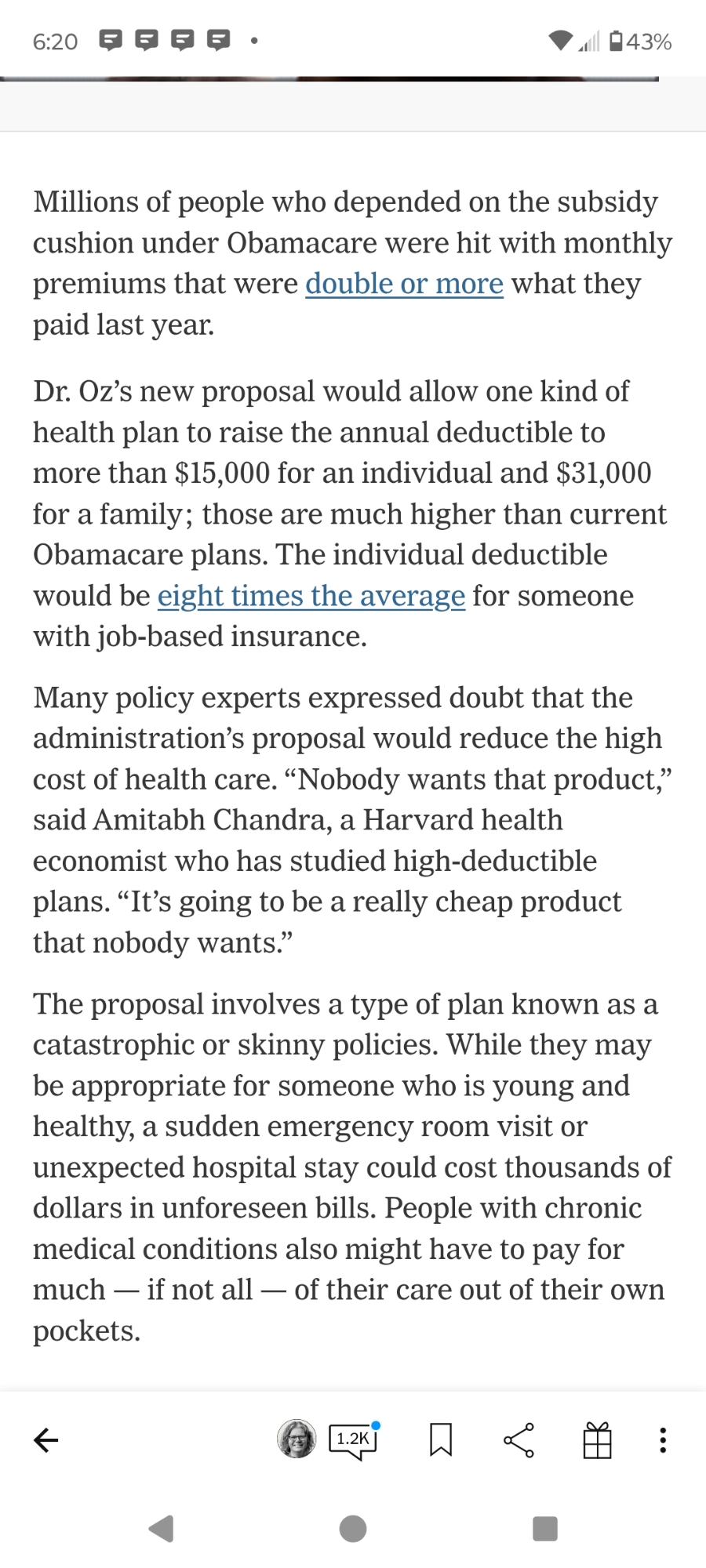Follow the "eight times the average" link
This screenshot has height=1568, width=706.
311,596
